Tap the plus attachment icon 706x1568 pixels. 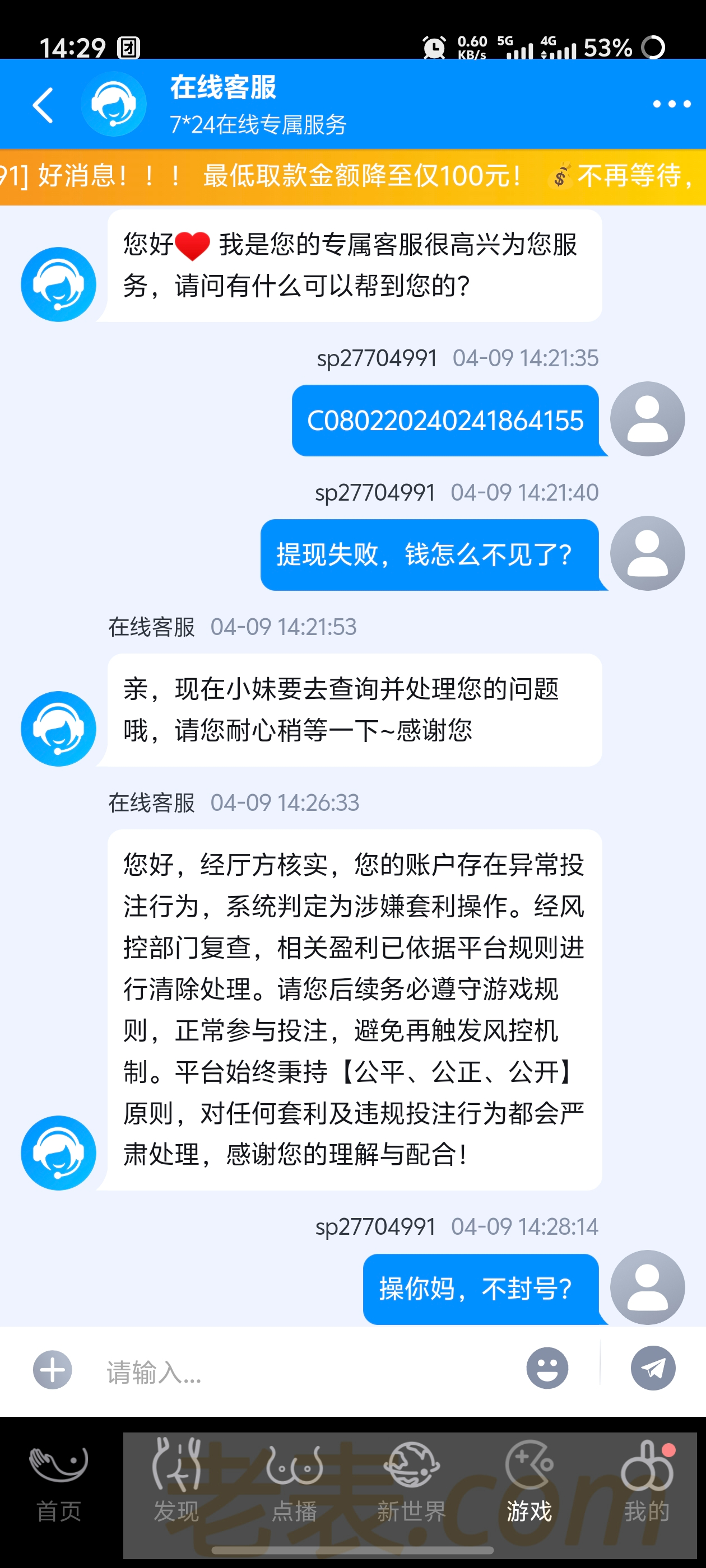coord(52,1370)
